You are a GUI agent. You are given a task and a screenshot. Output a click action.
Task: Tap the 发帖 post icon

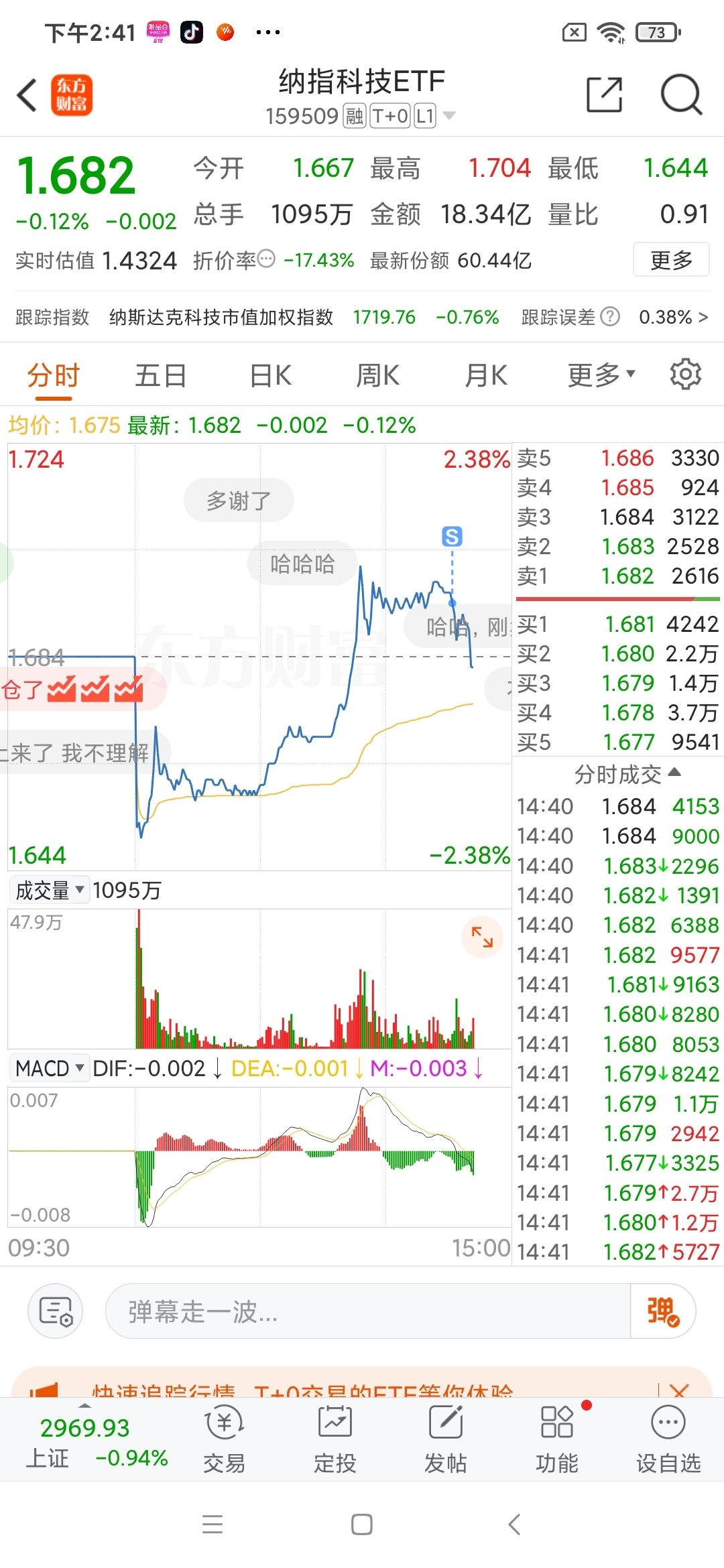tap(444, 1437)
